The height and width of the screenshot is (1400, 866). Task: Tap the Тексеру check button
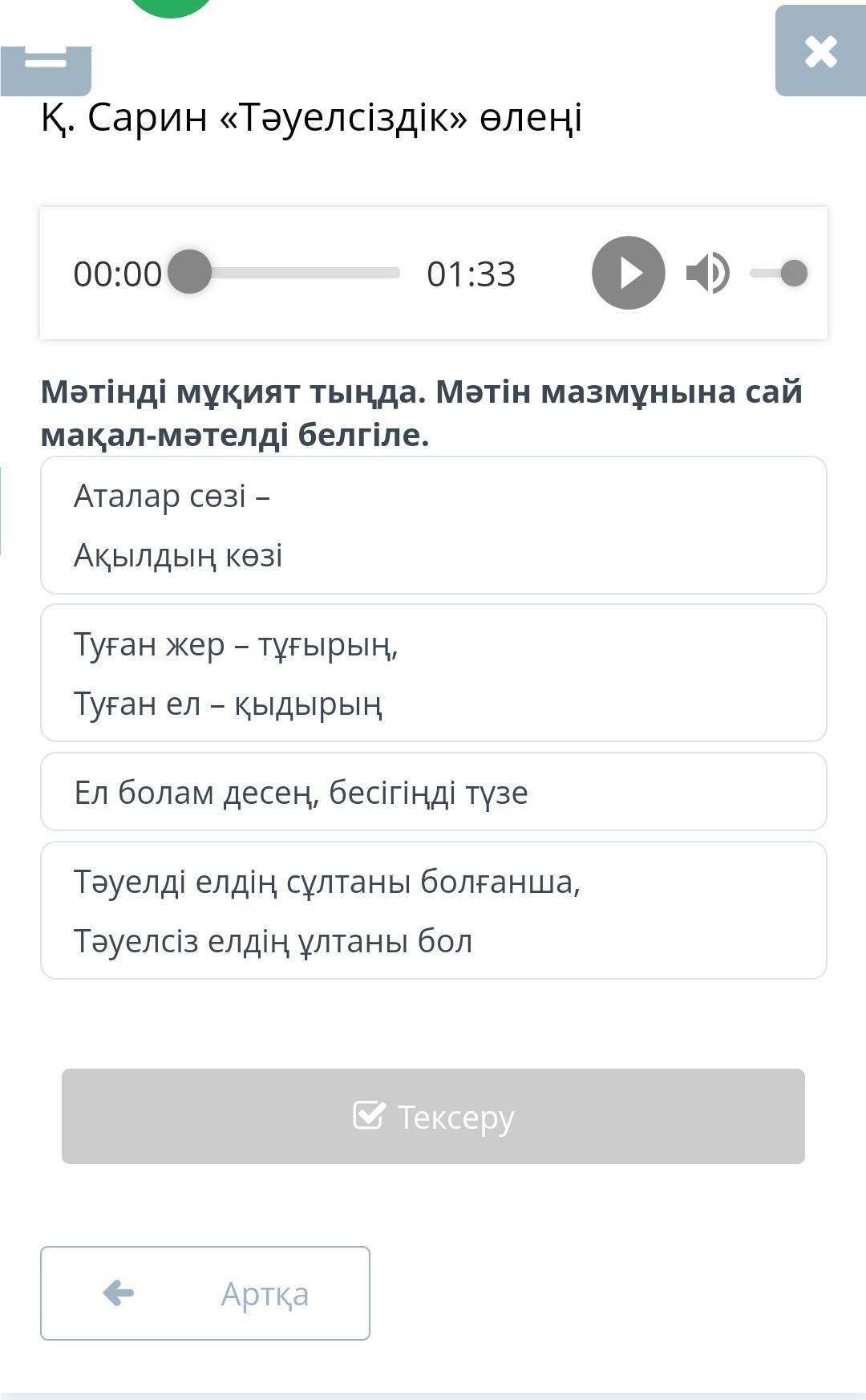(433, 1116)
